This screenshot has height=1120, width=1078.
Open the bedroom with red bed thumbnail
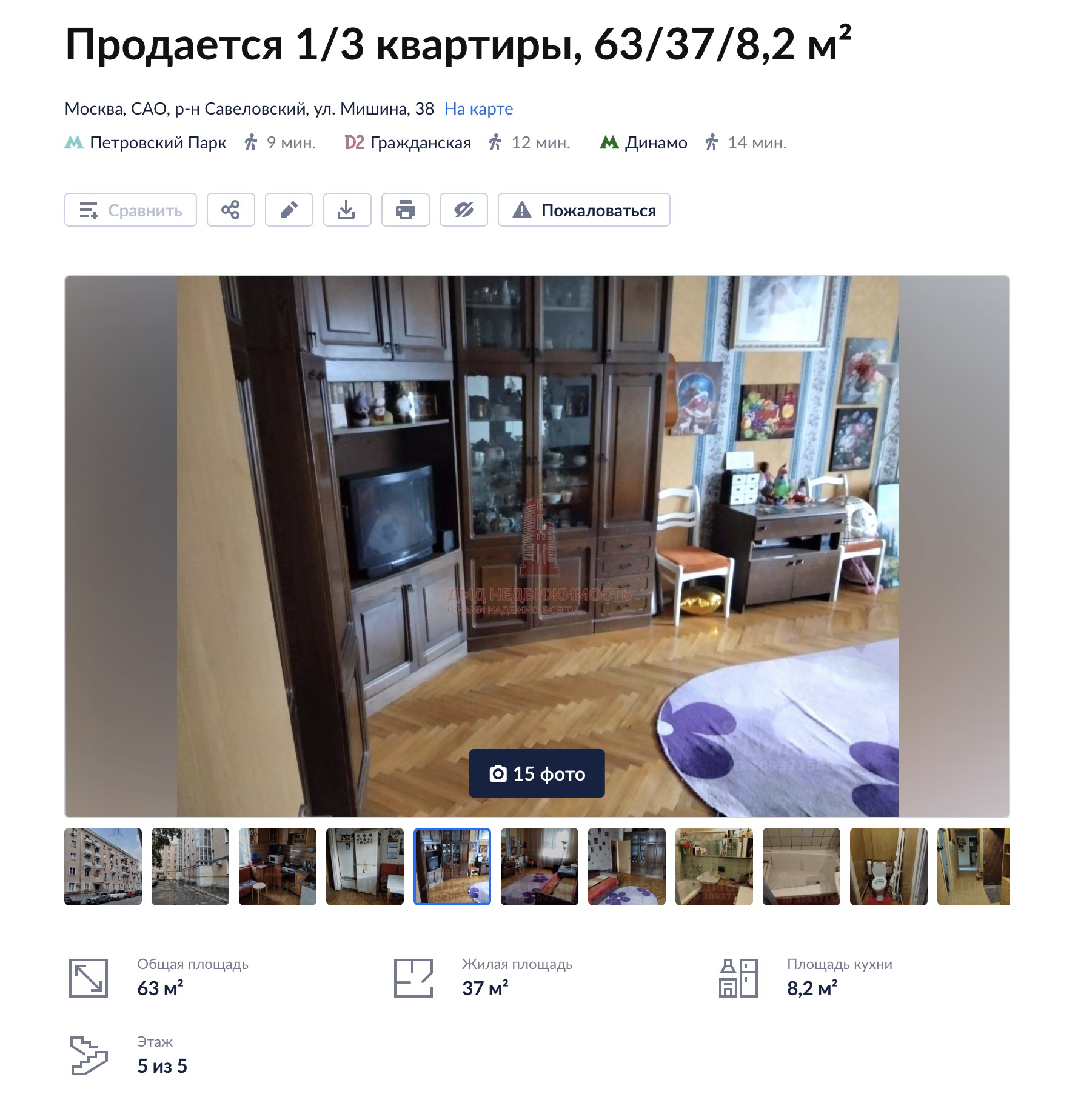coord(627,867)
